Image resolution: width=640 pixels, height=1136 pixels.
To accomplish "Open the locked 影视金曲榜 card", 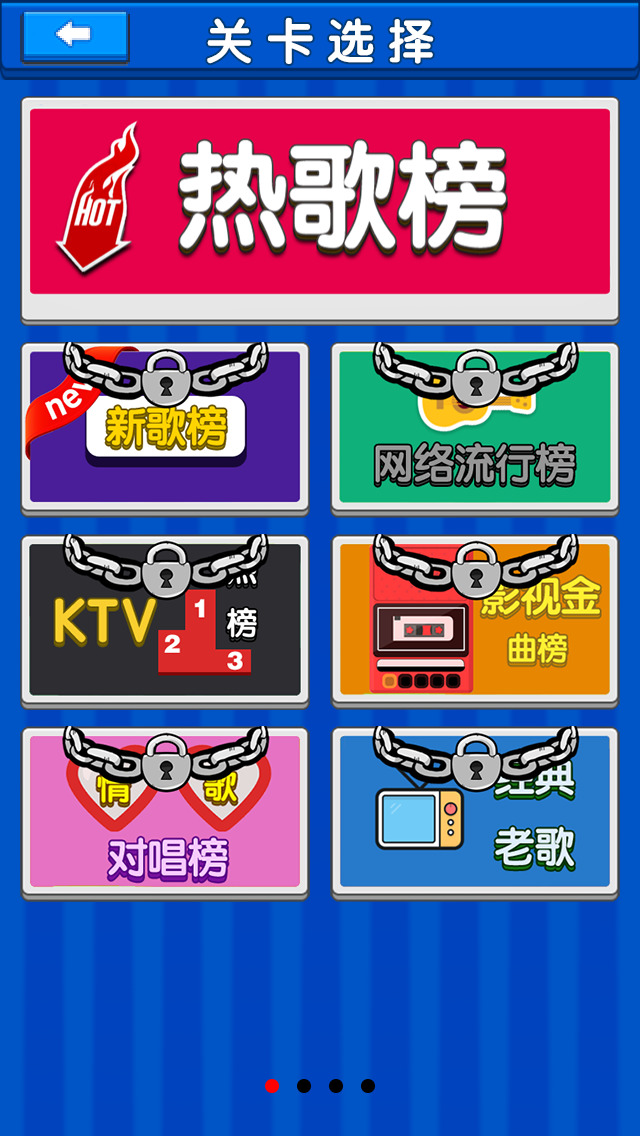I will [x=475, y=620].
